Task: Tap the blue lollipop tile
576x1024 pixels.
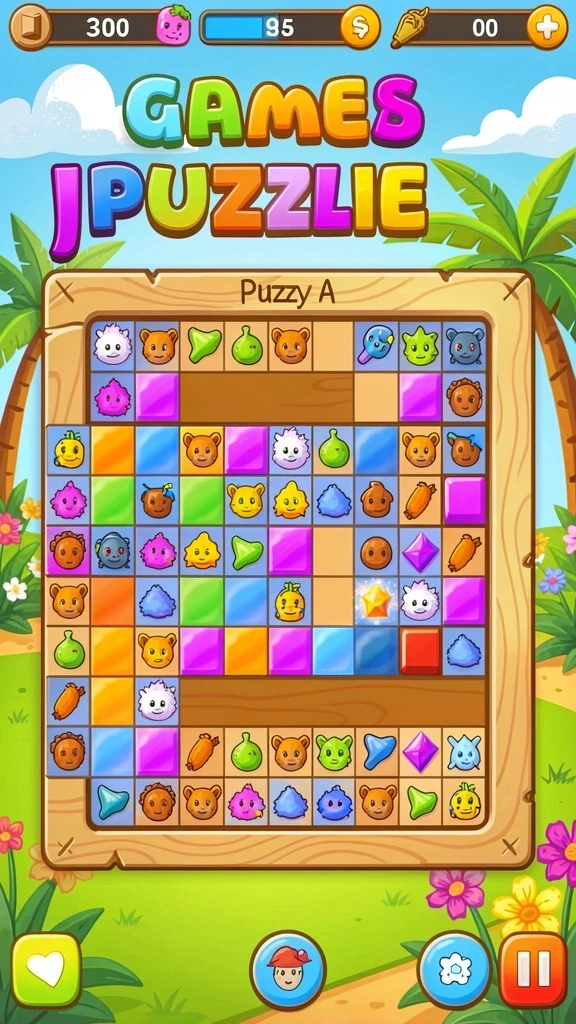Action: coord(376,345)
